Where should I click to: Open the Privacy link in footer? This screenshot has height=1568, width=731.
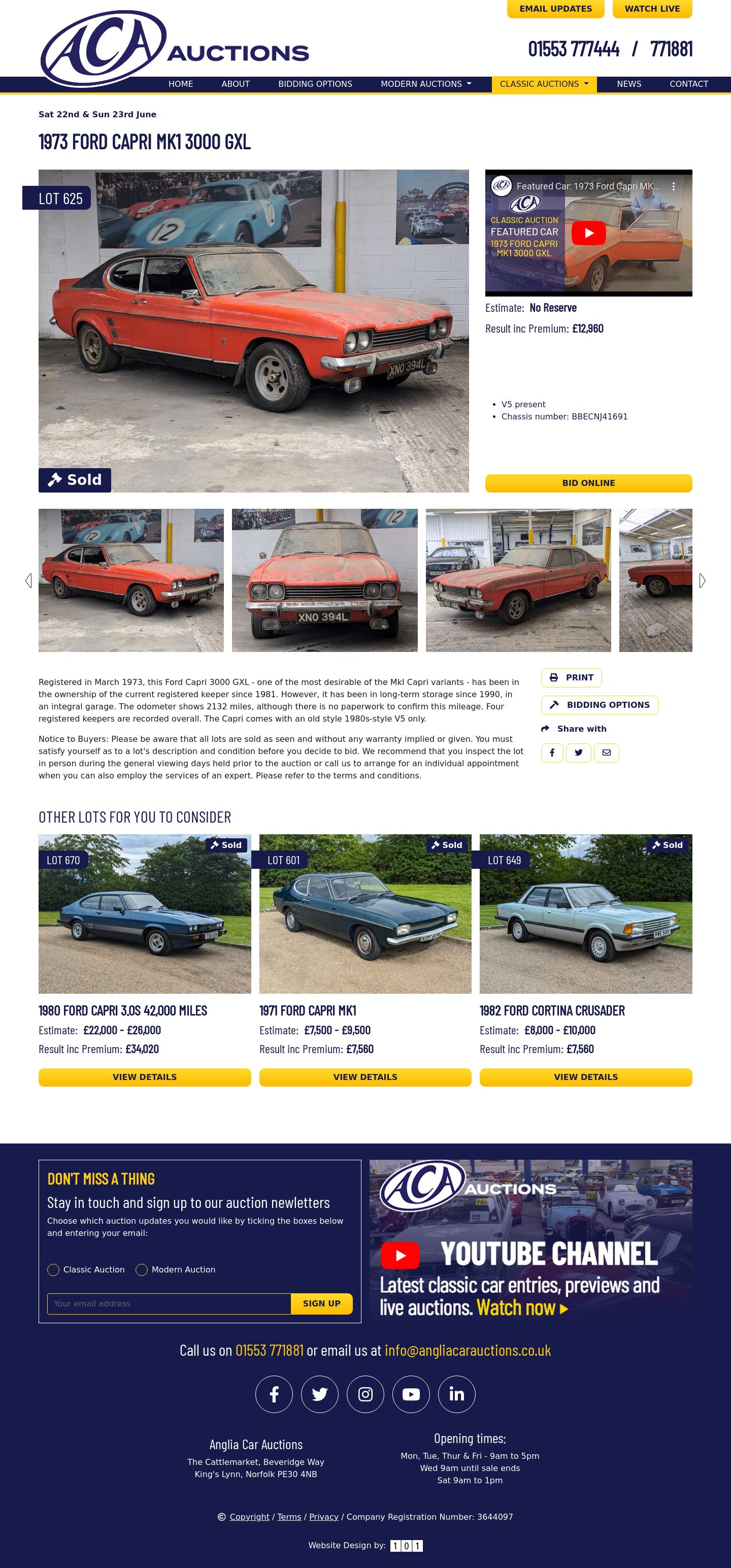pos(323,1517)
